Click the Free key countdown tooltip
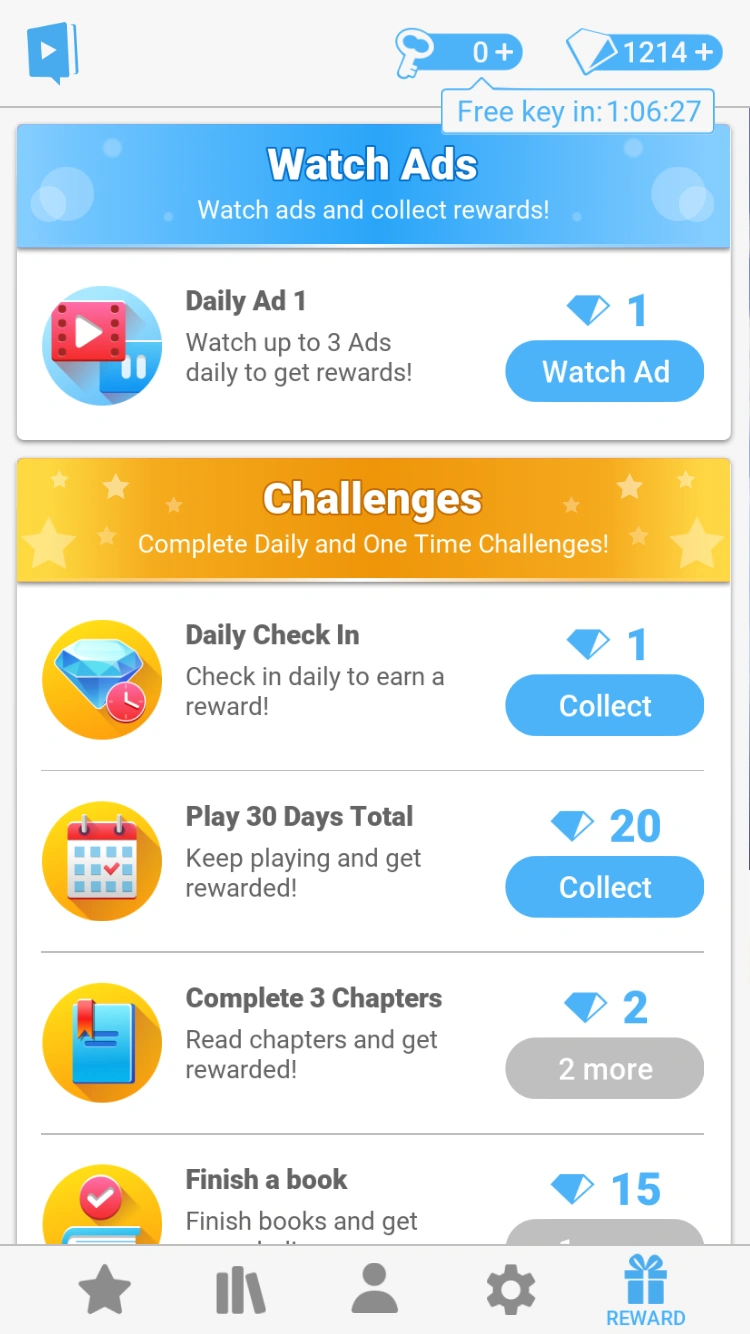Screen dimensions: 750x1334 (578, 112)
